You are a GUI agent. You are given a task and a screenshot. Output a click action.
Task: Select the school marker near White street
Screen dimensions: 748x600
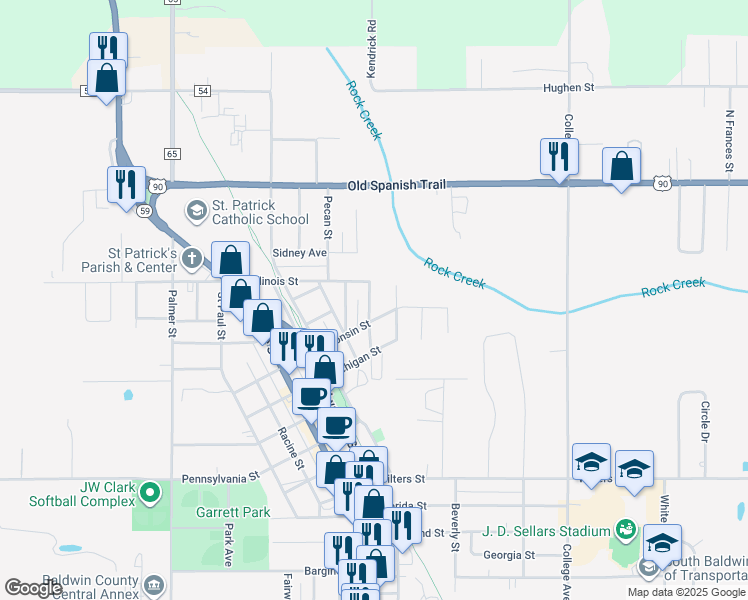pos(662,543)
